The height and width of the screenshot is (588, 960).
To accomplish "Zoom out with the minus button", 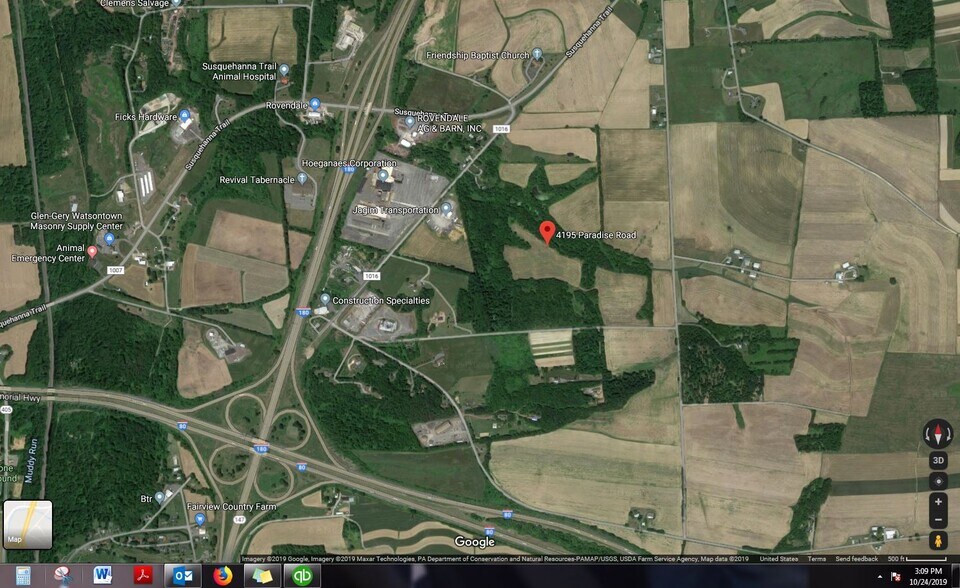I will [x=938, y=519].
